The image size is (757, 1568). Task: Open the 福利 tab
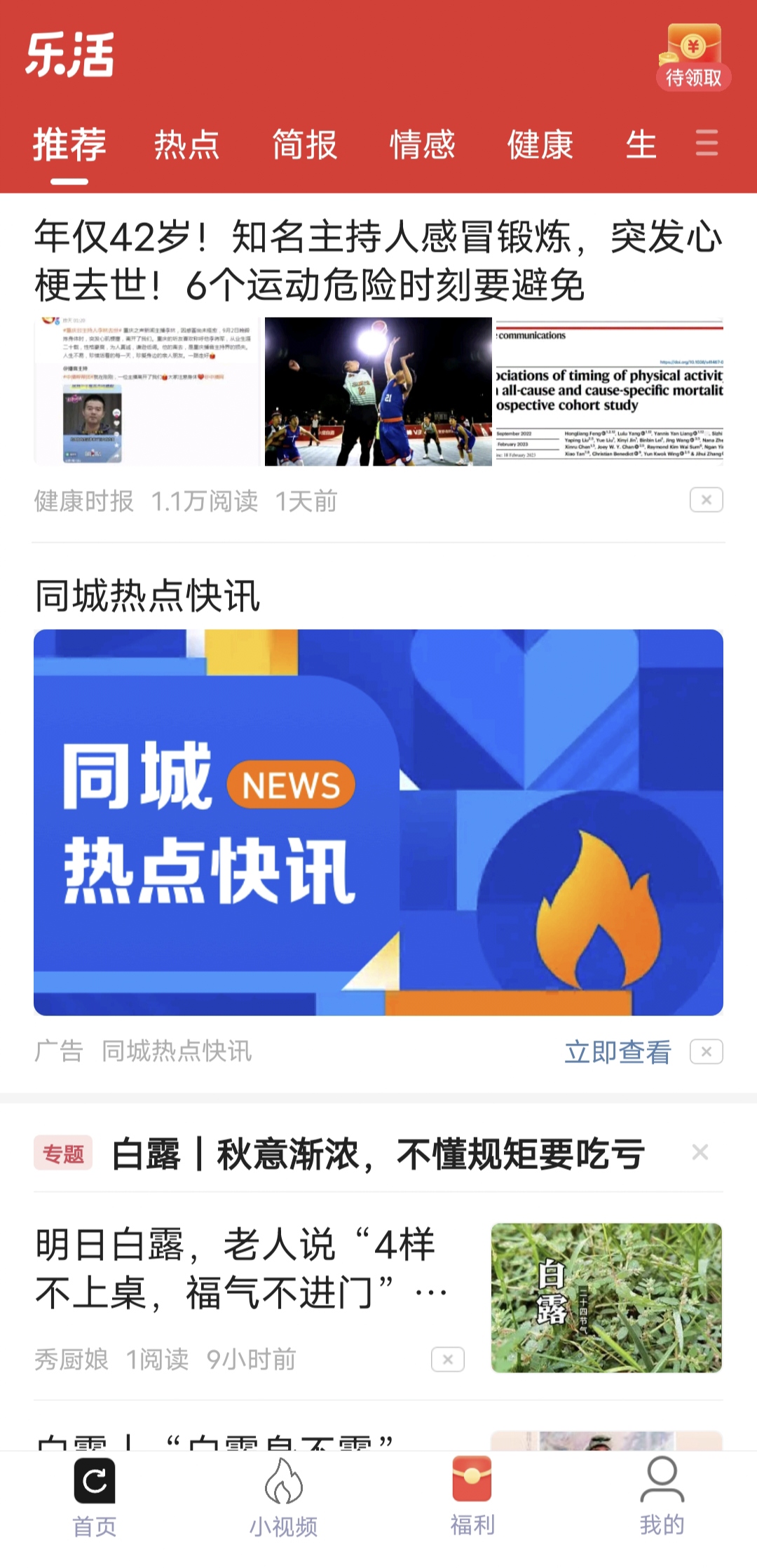point(472,1495)
